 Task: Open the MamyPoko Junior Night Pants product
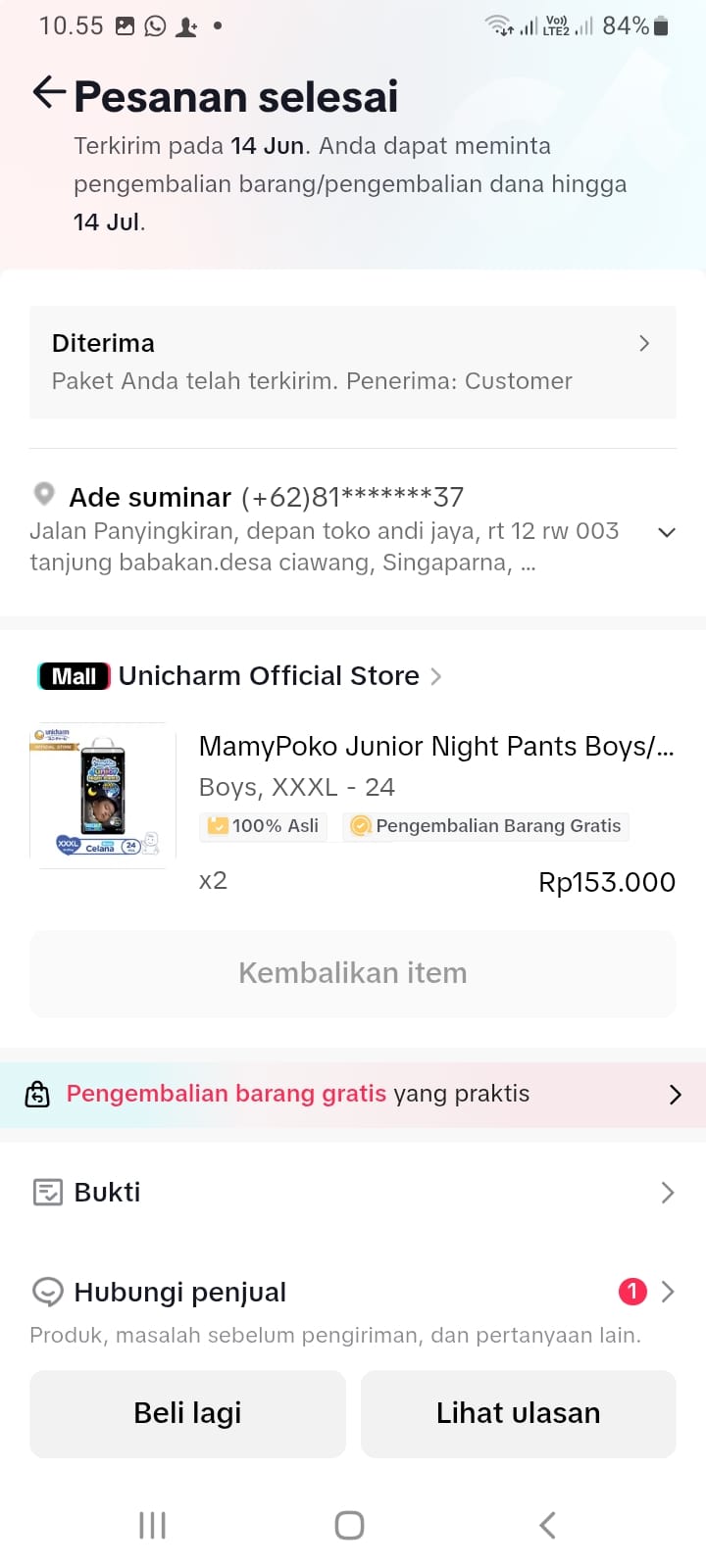(435, 747)
